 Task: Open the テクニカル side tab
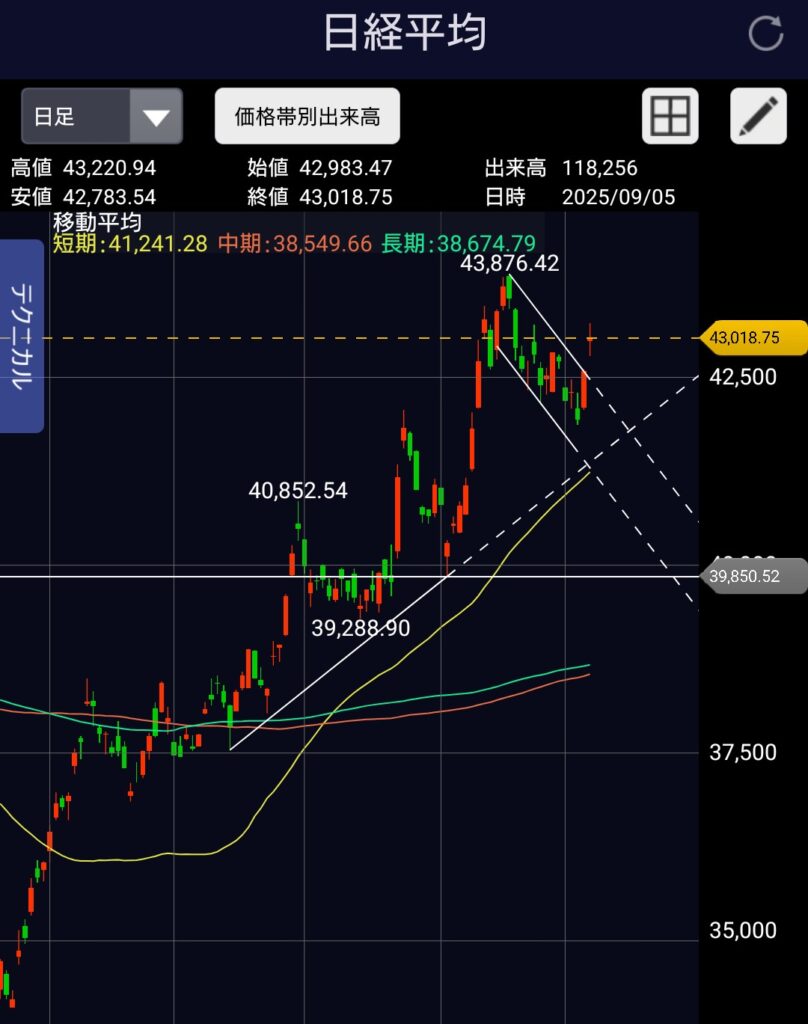point(21,335)
